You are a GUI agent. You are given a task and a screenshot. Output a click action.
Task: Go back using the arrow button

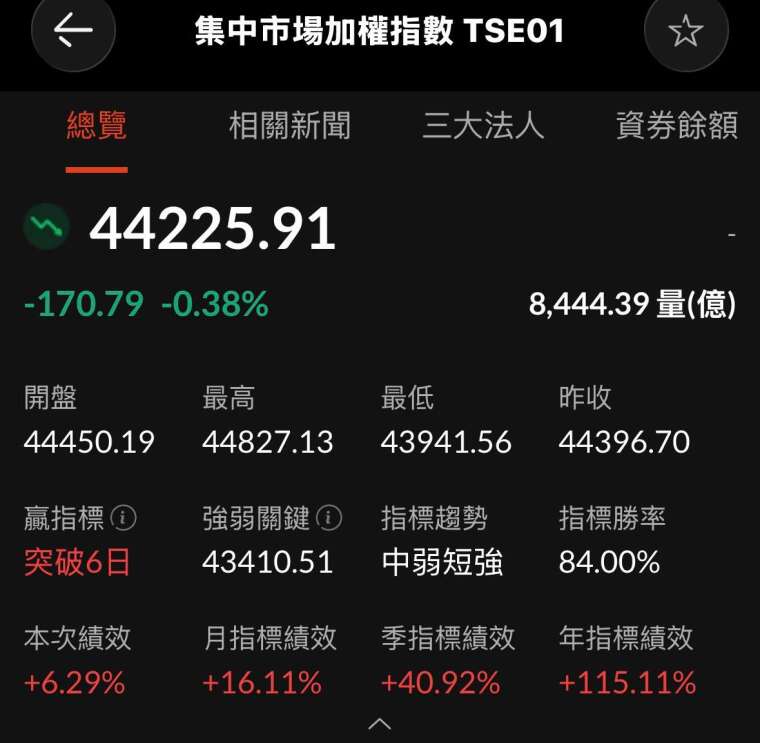pyautogui.click(x=73, y=30)
